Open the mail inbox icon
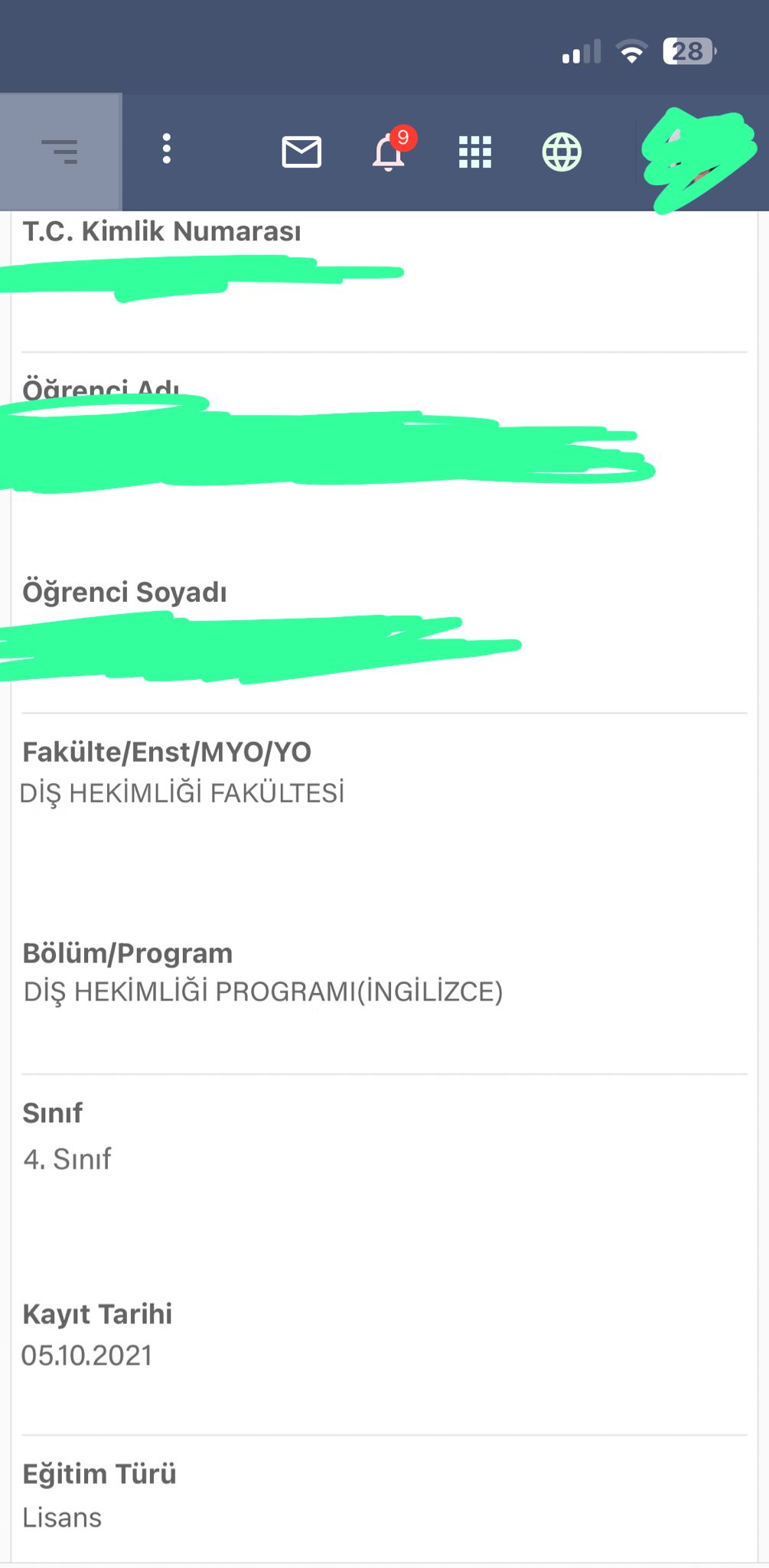769x1568 pixels. pyautogui.click(x=301, y=152)
